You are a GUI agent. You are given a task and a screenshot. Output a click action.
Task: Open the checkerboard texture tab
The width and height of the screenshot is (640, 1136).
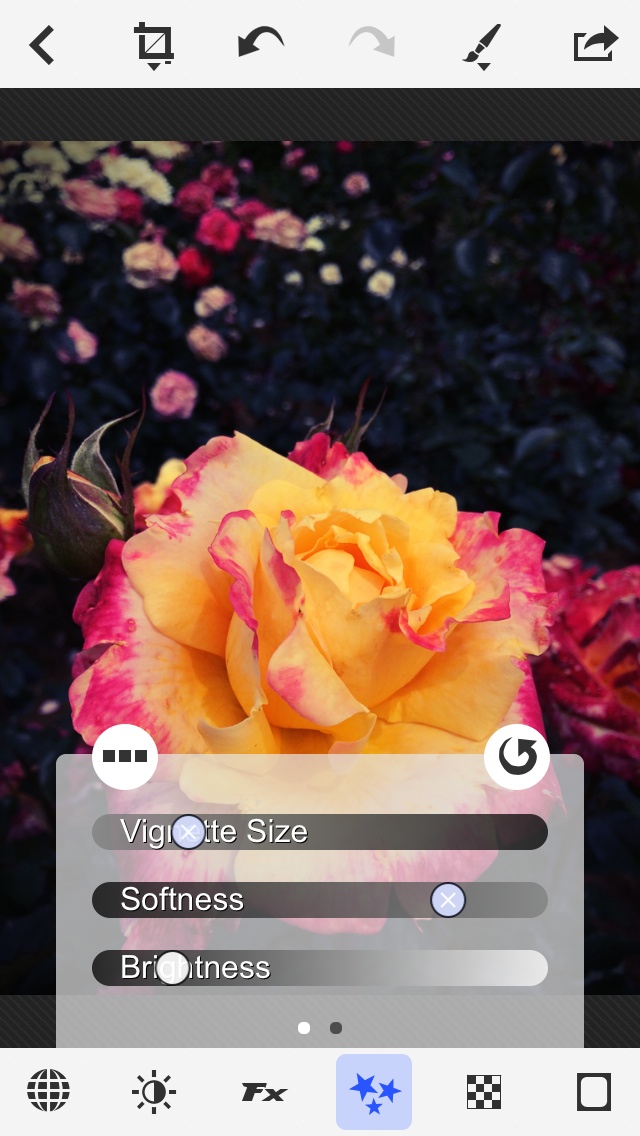click(484, 1092)
